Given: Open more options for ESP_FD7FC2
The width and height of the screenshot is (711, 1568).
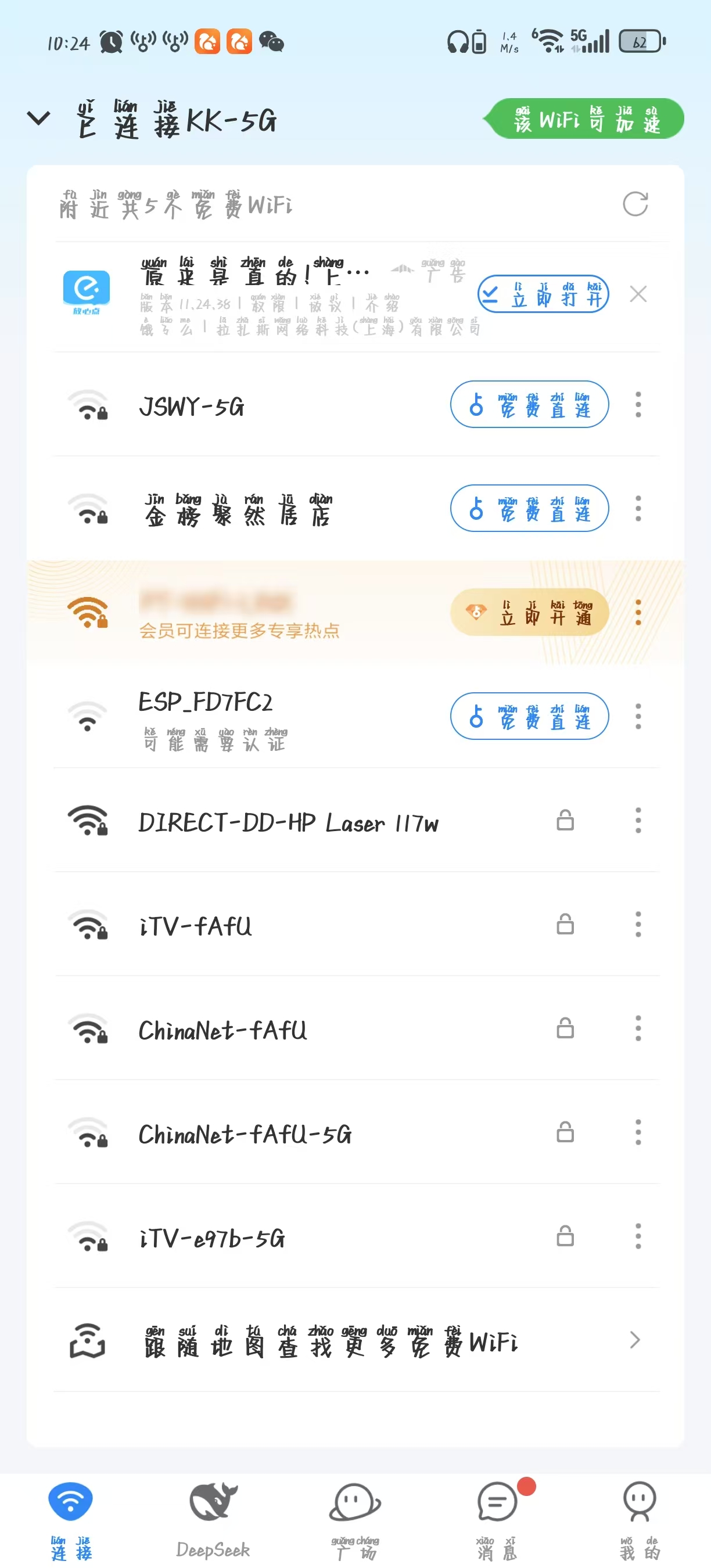Looking at the screenshot, I should point(638,717).
